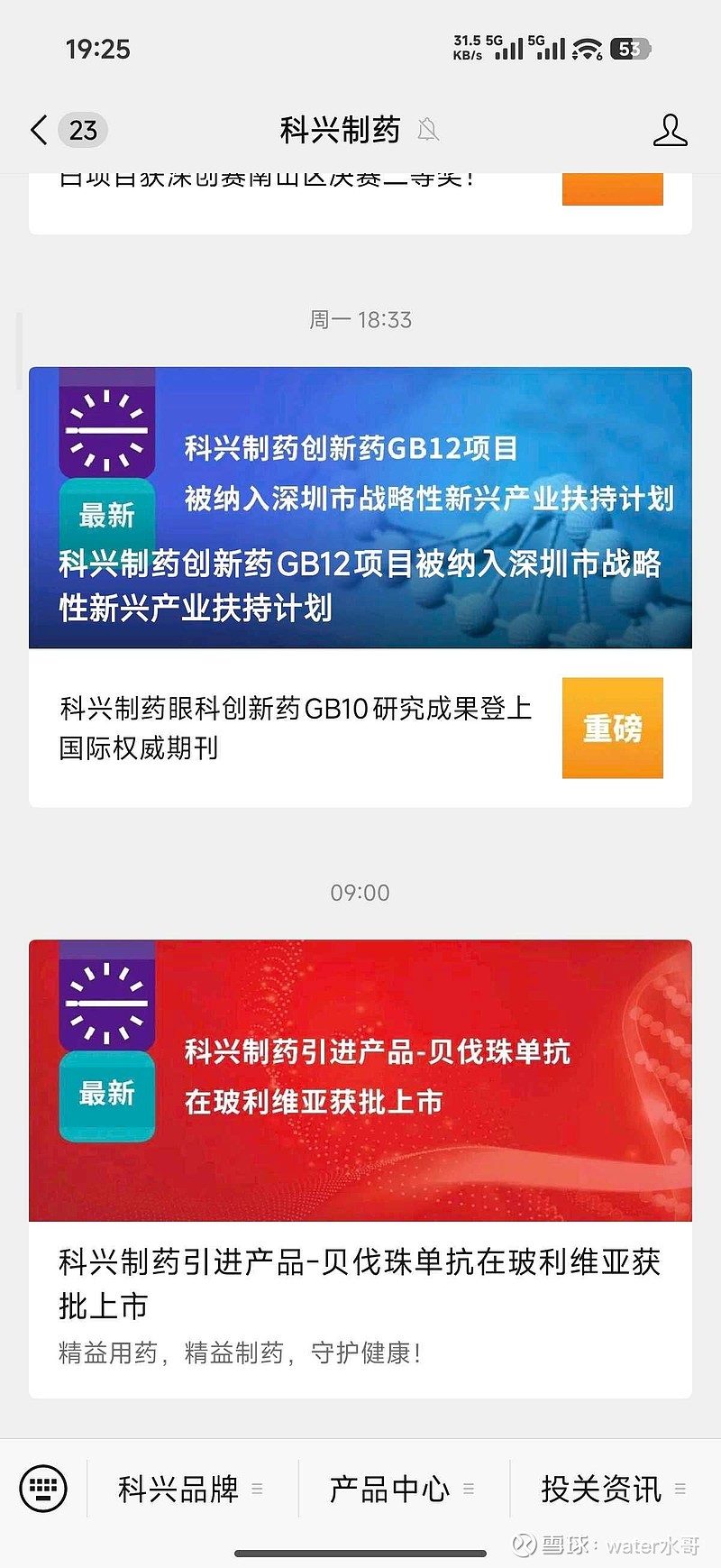Tap the Wi-Fi status icon

(586, 50)
